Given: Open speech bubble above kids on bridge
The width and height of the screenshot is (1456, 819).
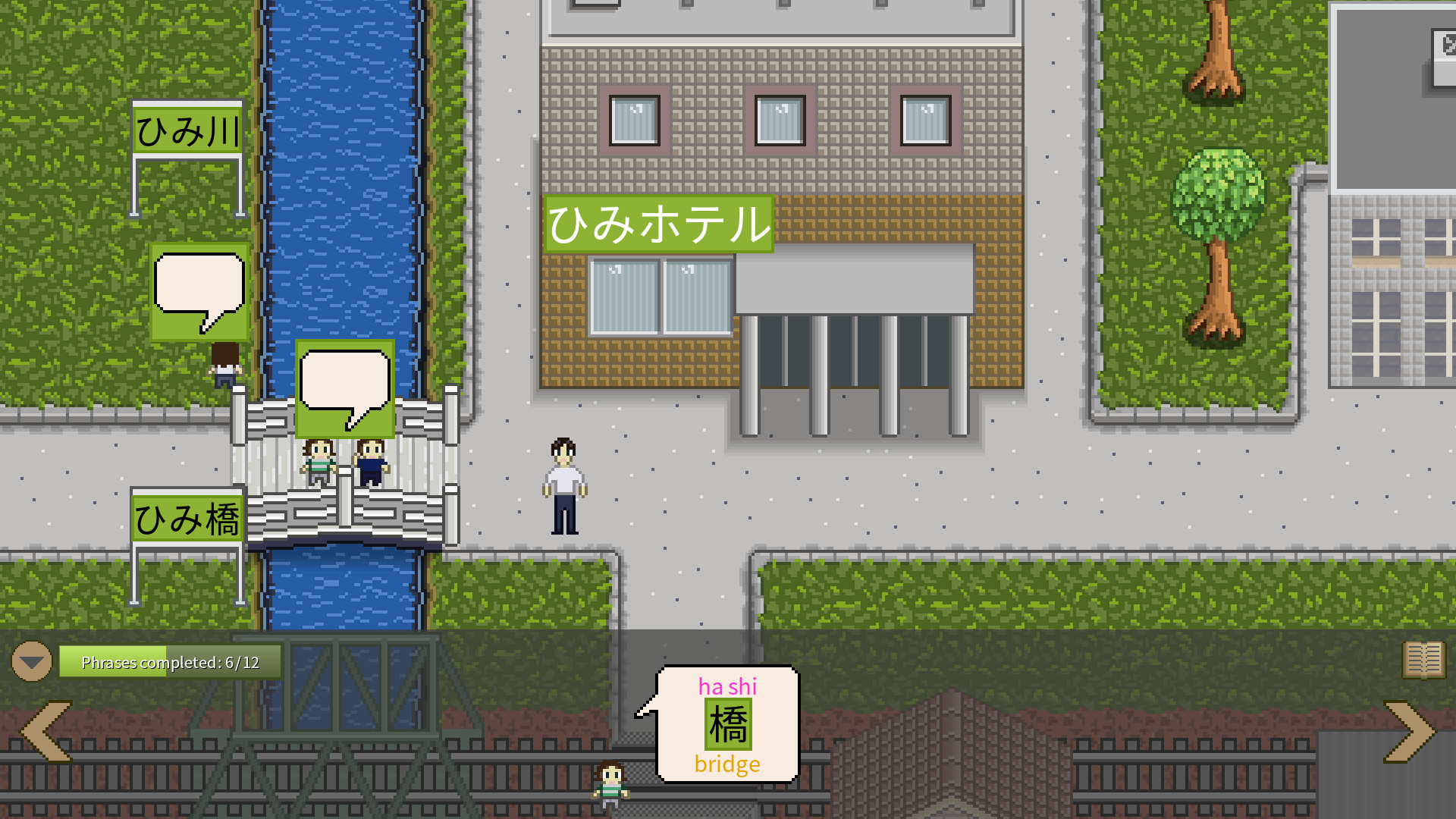Looking at the screenshot, I should (345, 388).
